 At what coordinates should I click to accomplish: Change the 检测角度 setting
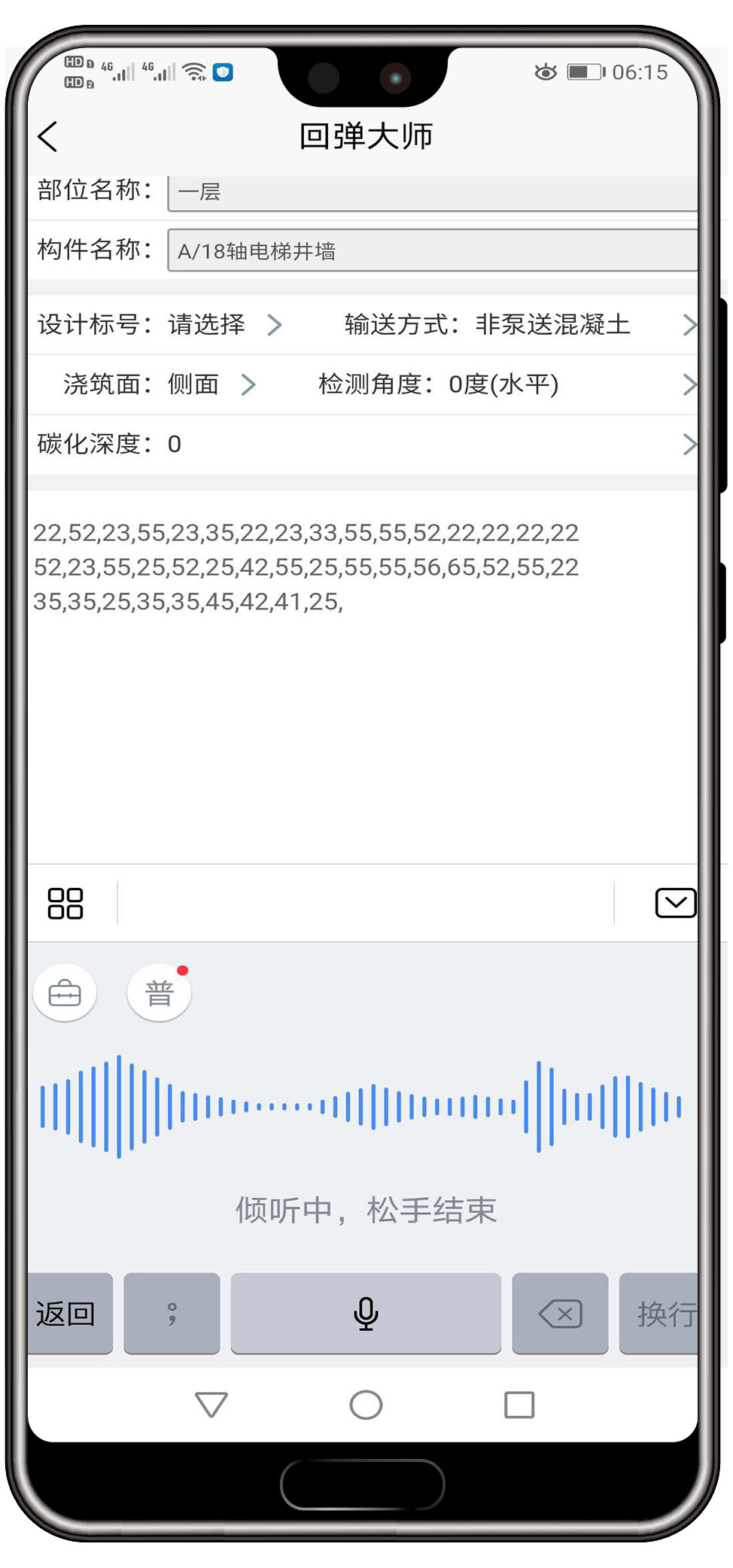coord(503,384)
